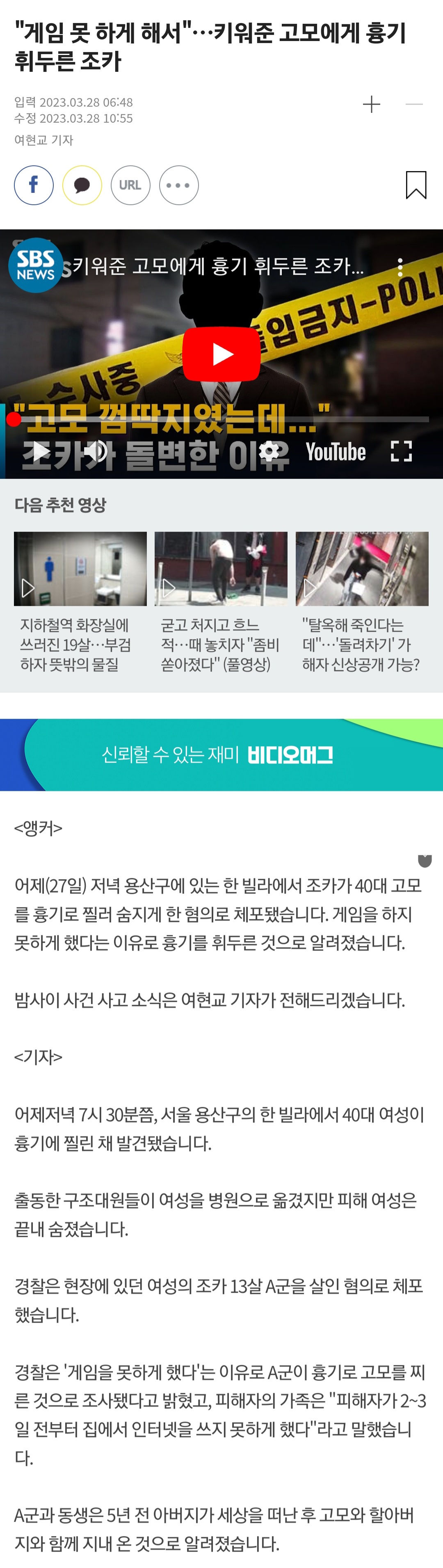Watch the video on YouTube

pyautogui.click(x=335, y=452)
